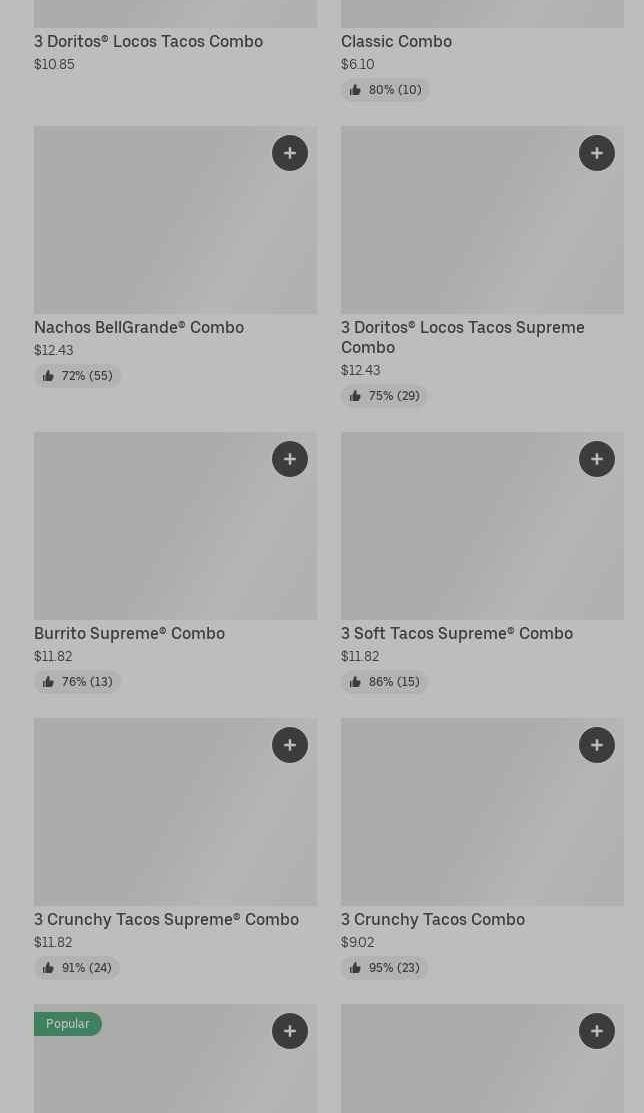Open 3 Soft Tacos Supreme Combo details
The image size is (644, 1113).
(457, 633)
